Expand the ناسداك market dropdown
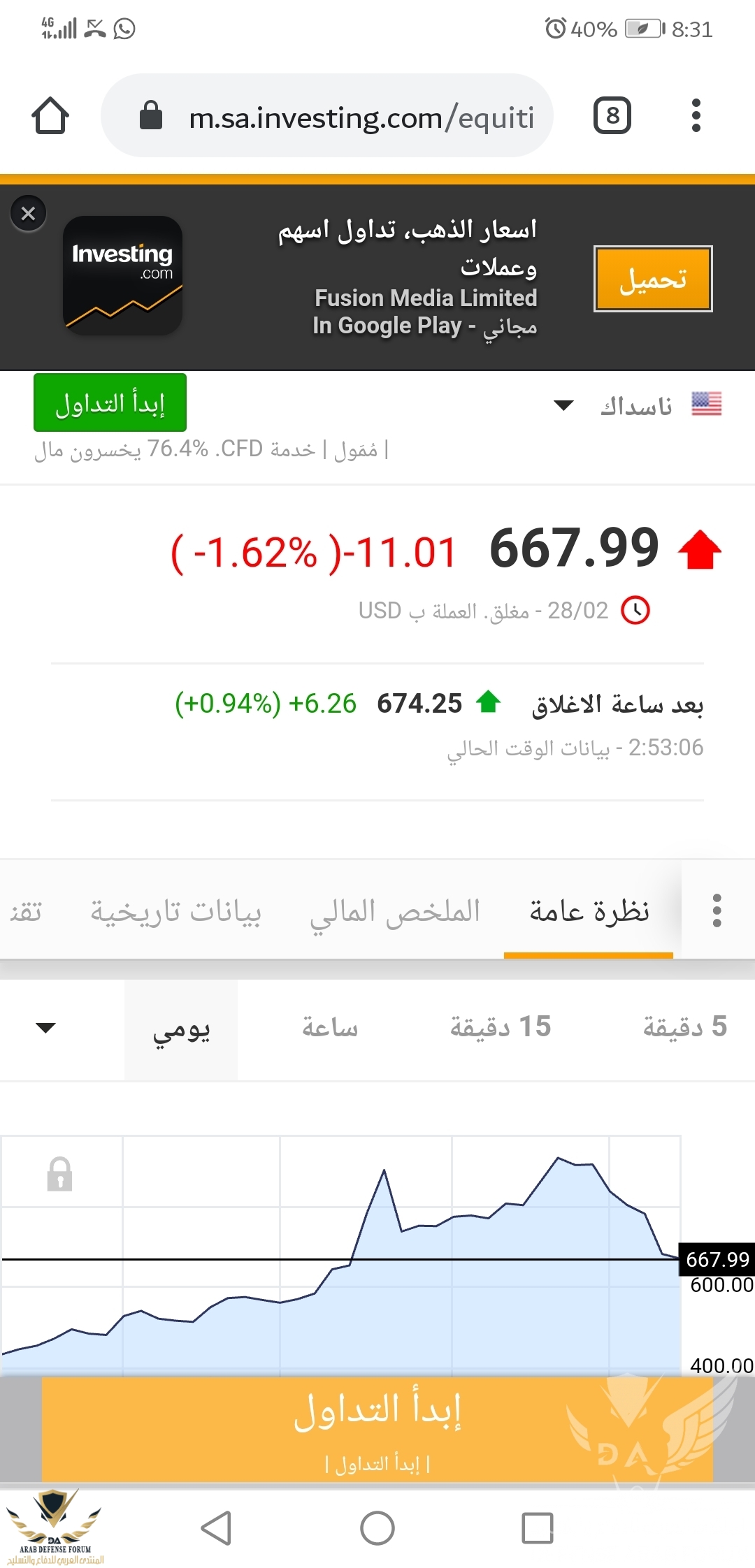This screenshot has width=755, height=1568. 563,405
